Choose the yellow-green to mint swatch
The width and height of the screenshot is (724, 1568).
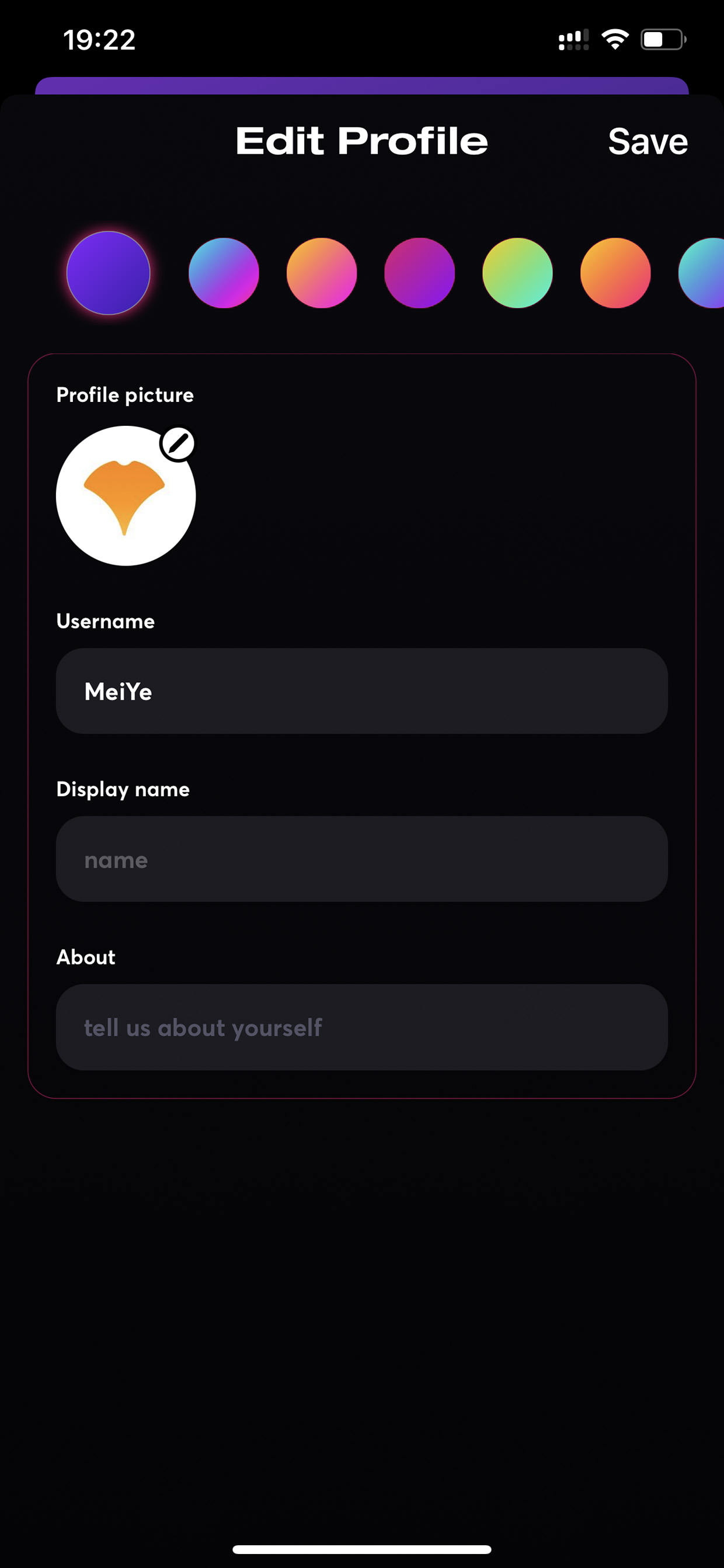point(518,273)
